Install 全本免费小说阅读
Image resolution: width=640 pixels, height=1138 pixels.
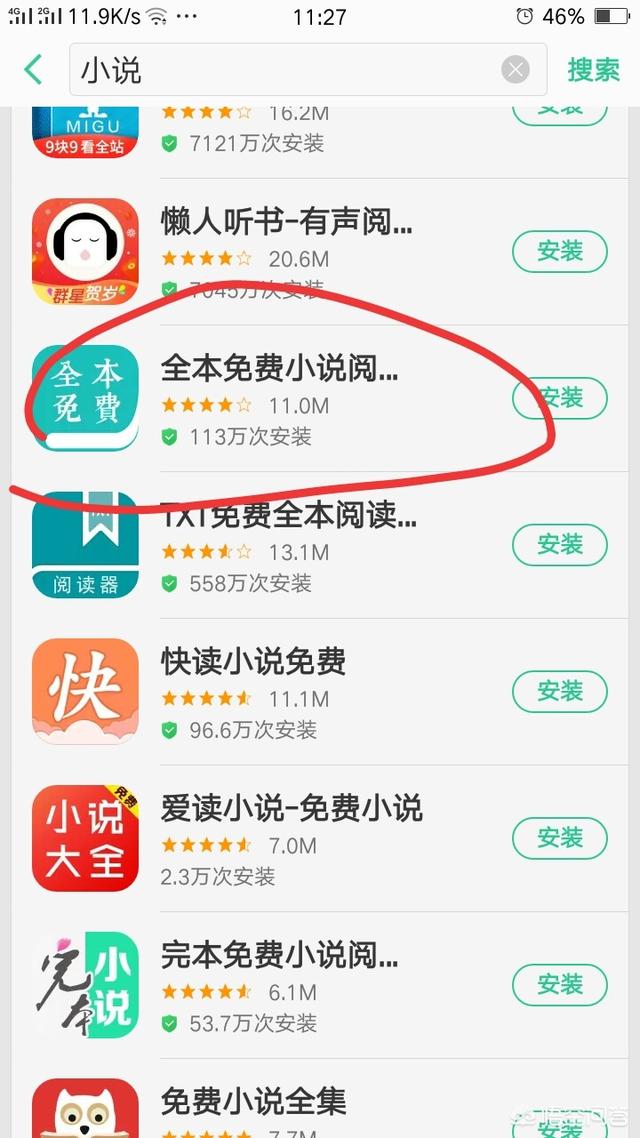(560, 398)
